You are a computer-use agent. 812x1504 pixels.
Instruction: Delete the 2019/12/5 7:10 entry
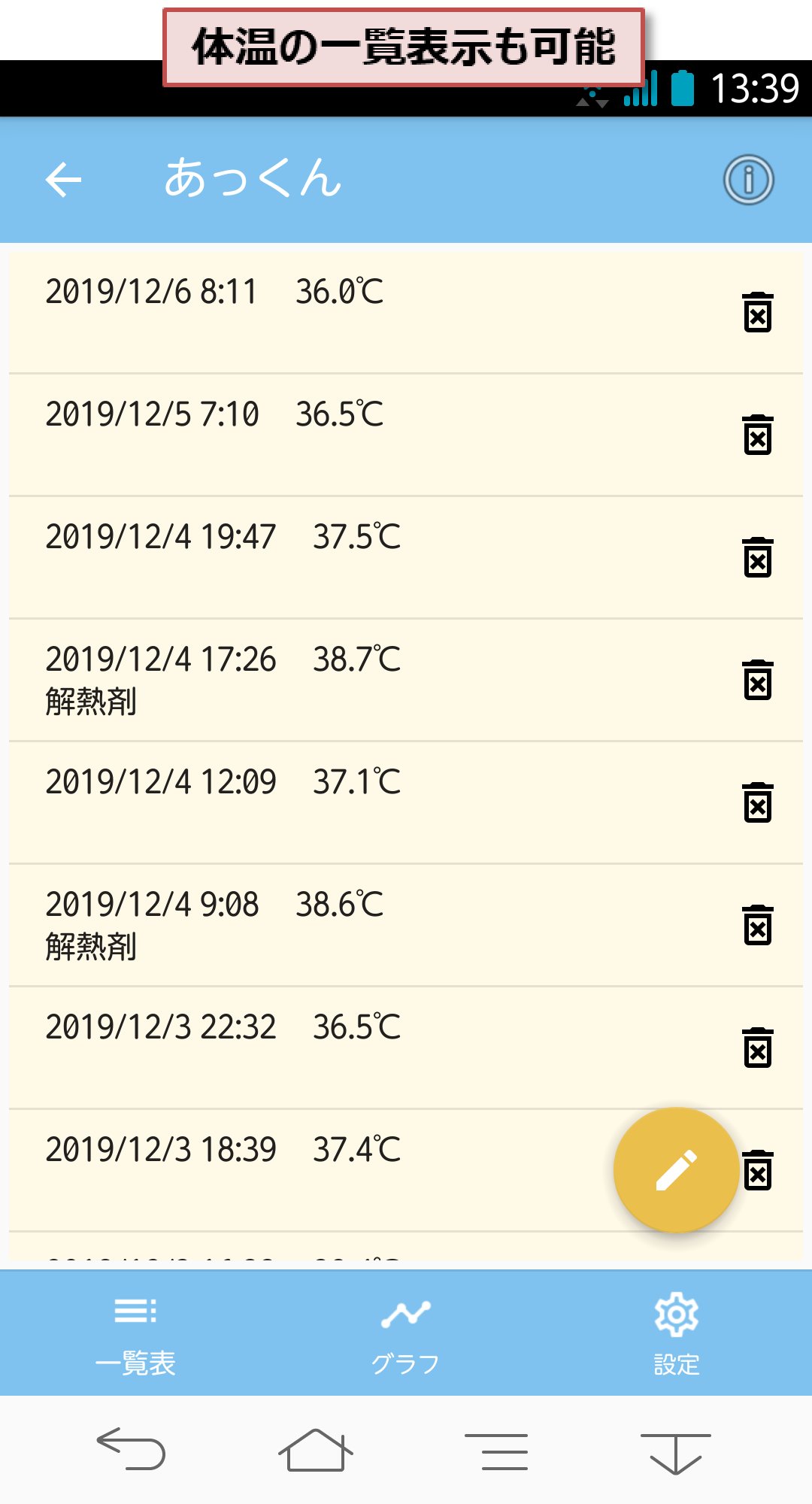[x=758, y=435]
